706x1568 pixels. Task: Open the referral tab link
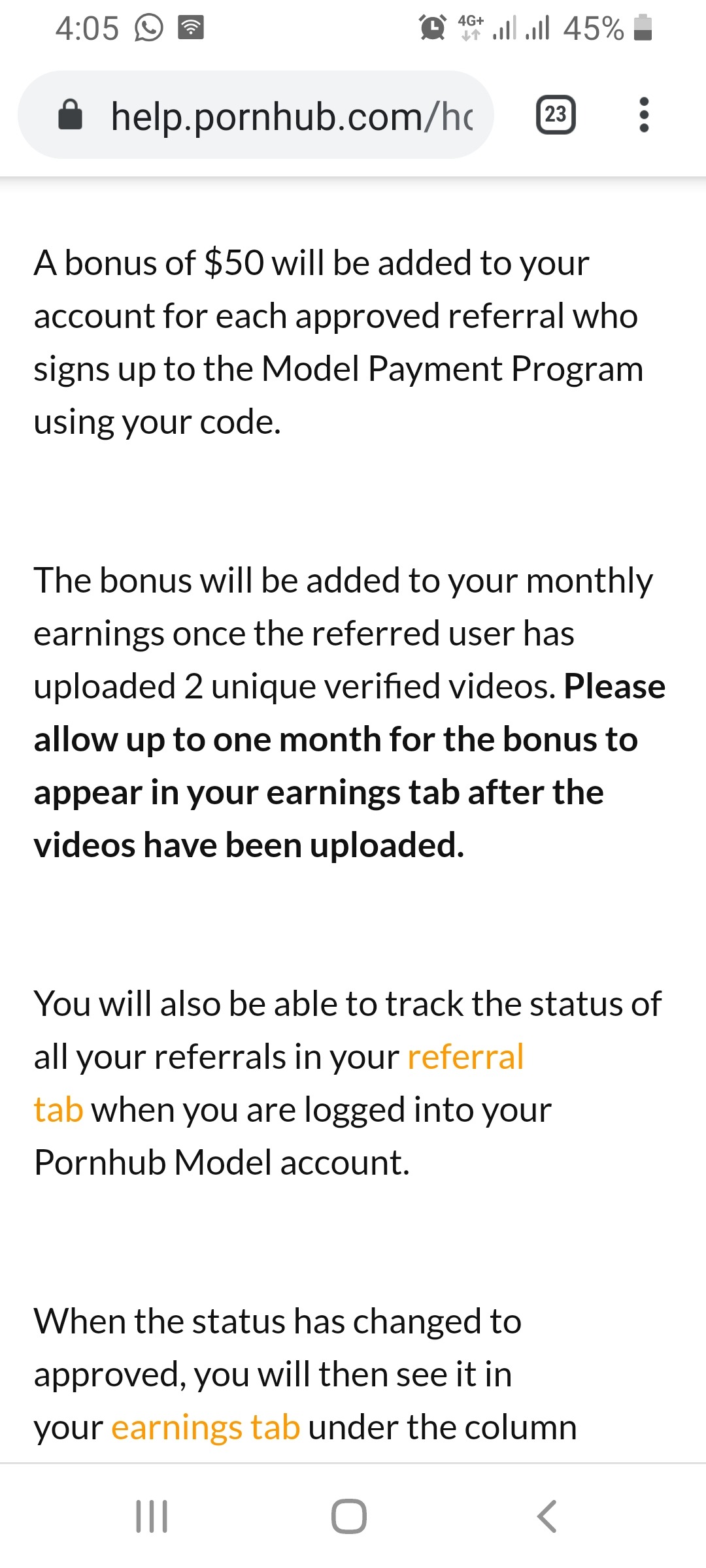pyautogui.click(x=465, y=1057)
